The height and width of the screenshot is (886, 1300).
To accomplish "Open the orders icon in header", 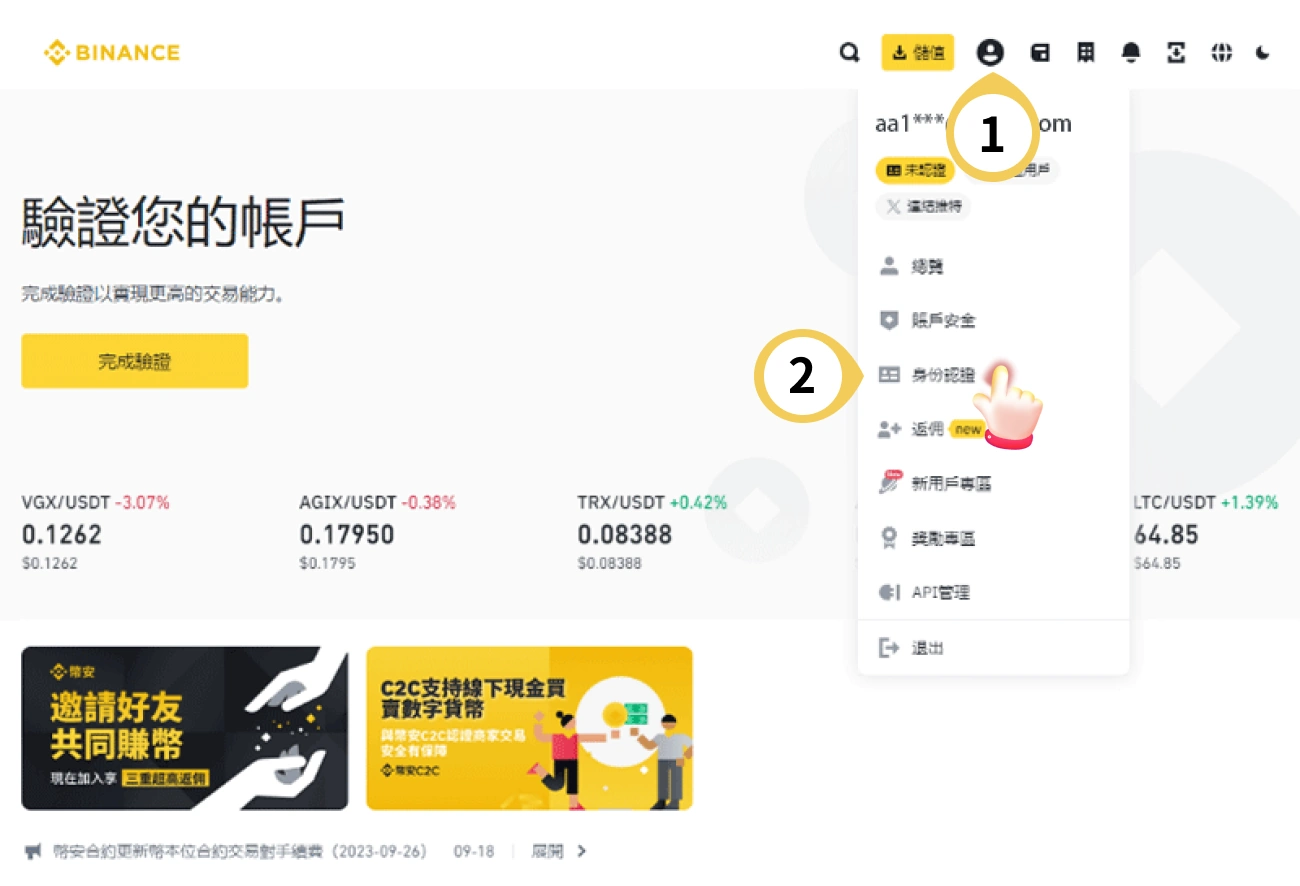I will pos(1085,53).
